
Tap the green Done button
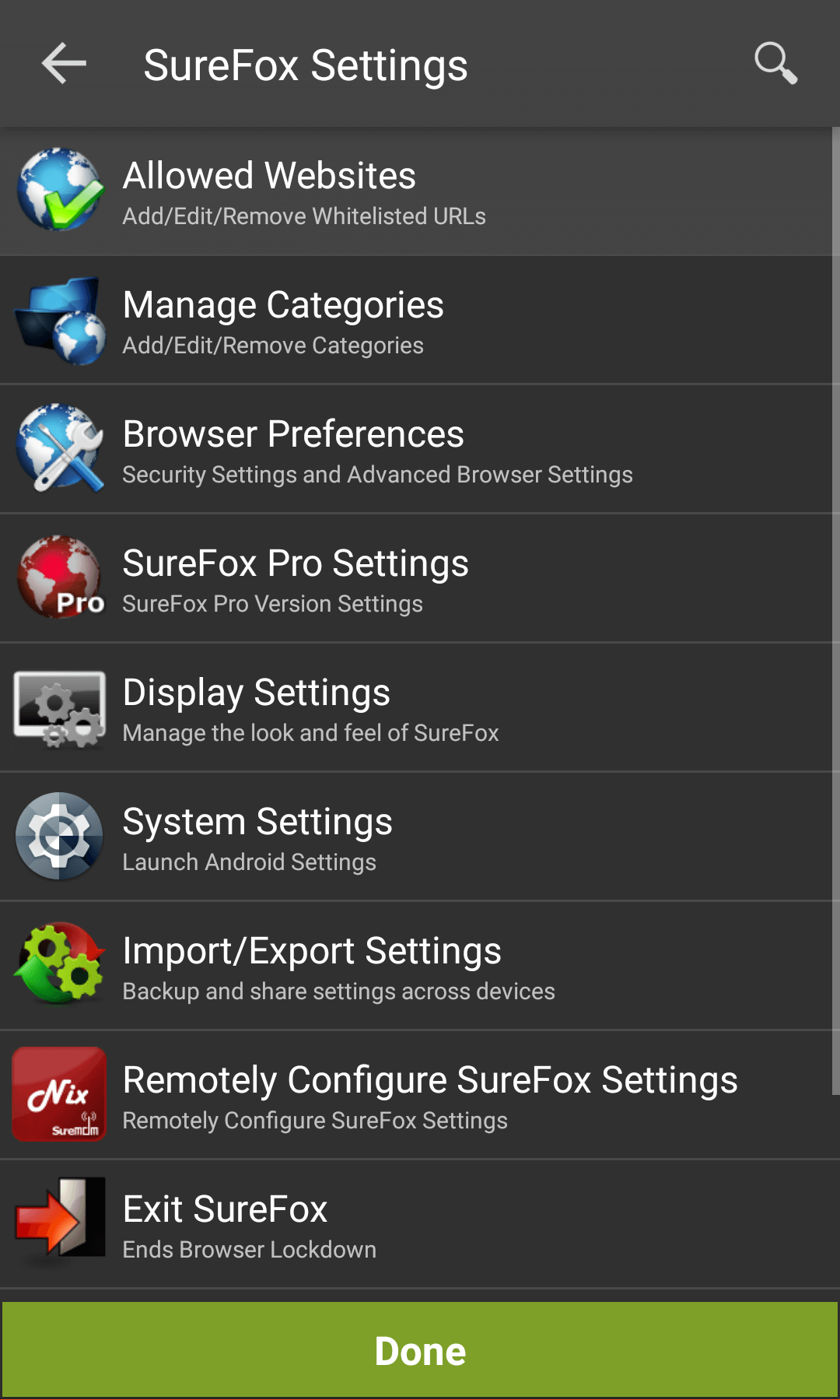pyautogui.click(x=420, y=1350)
